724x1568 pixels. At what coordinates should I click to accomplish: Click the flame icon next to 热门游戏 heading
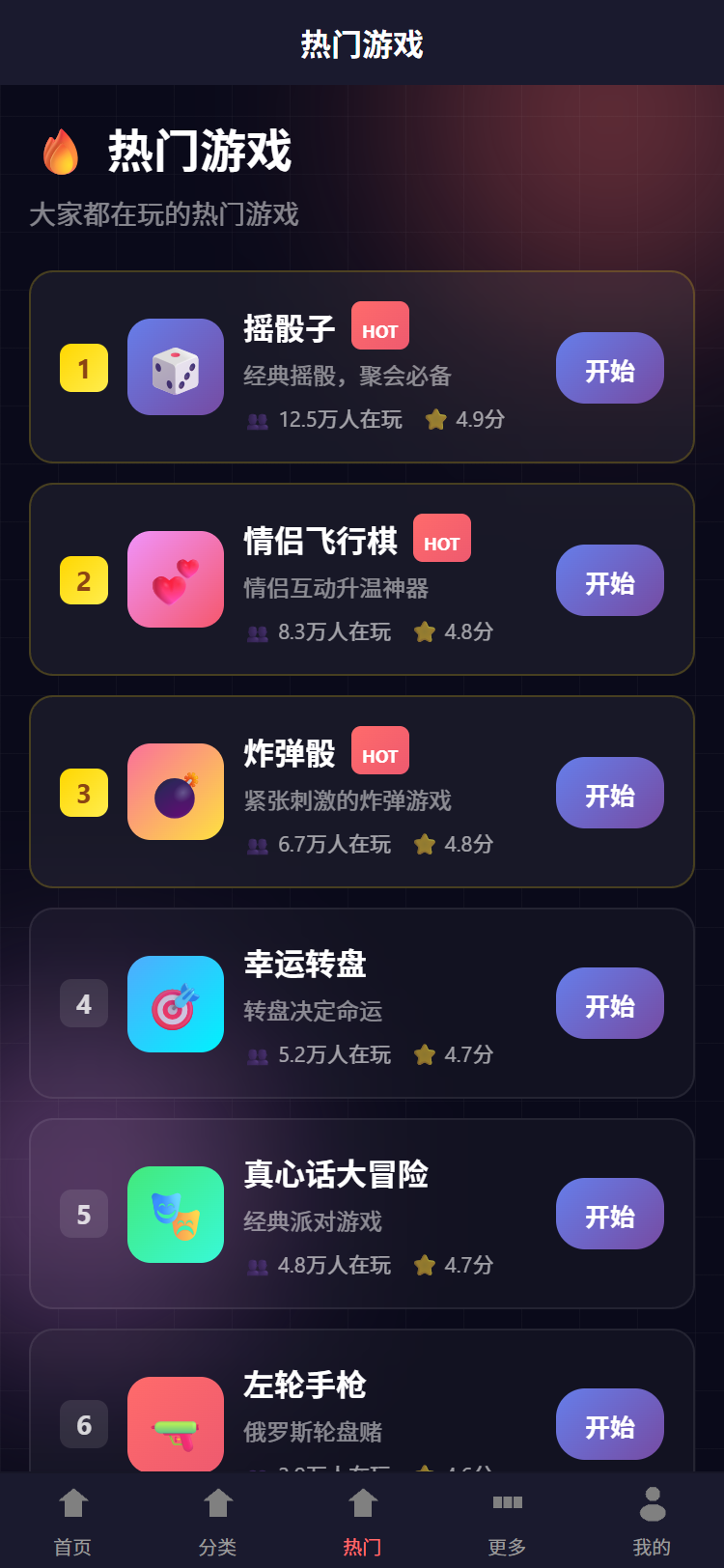pyautogui.click(x=60, y=152)
